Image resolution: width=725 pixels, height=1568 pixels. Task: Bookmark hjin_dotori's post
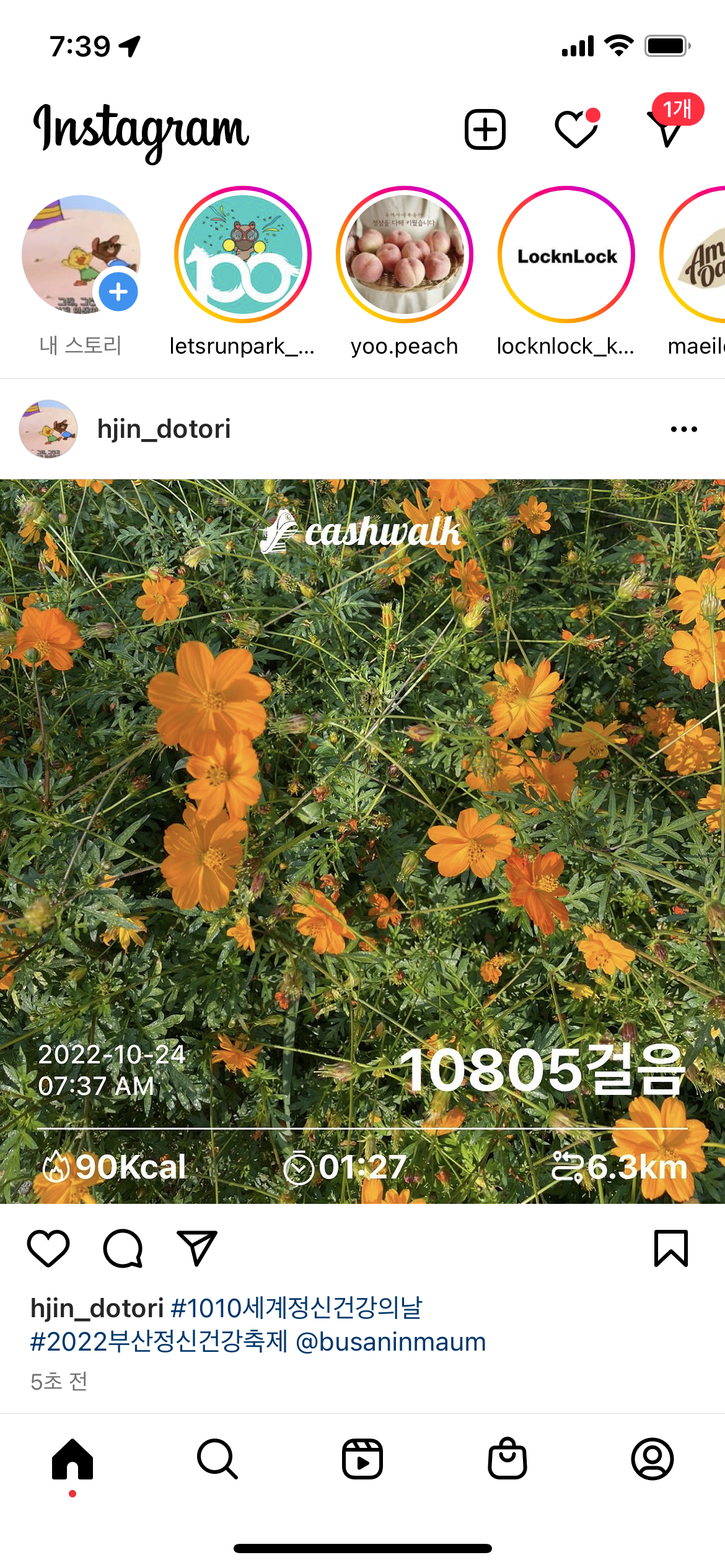click(x=671, y=1248)
